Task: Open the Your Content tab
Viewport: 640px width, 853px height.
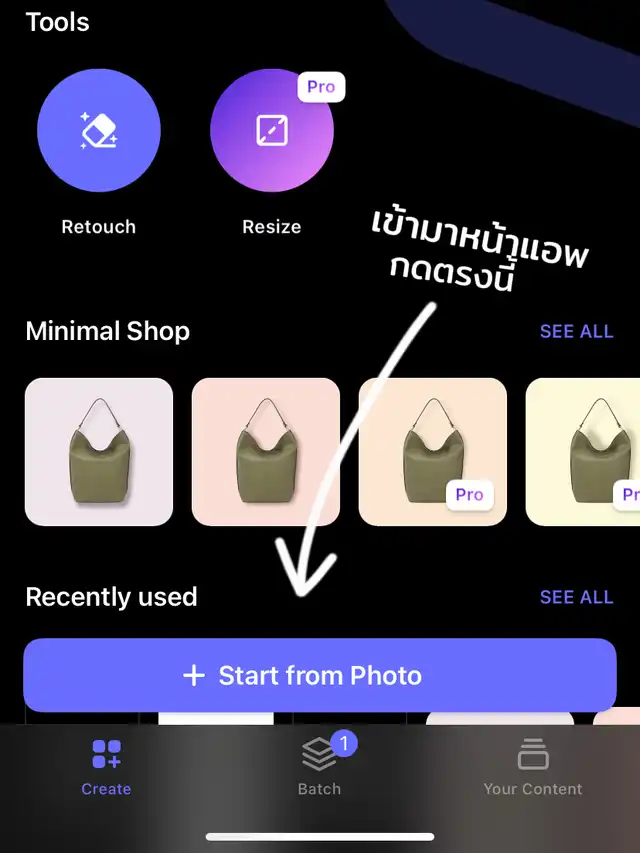Action: (x=533, y=768)
